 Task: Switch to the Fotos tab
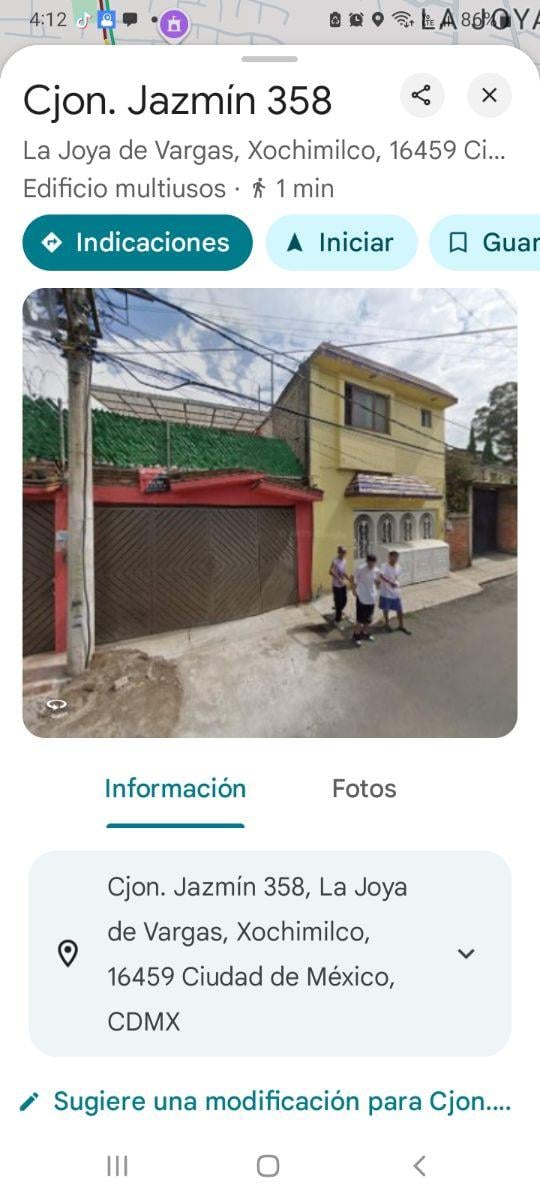tap(364, 788)
